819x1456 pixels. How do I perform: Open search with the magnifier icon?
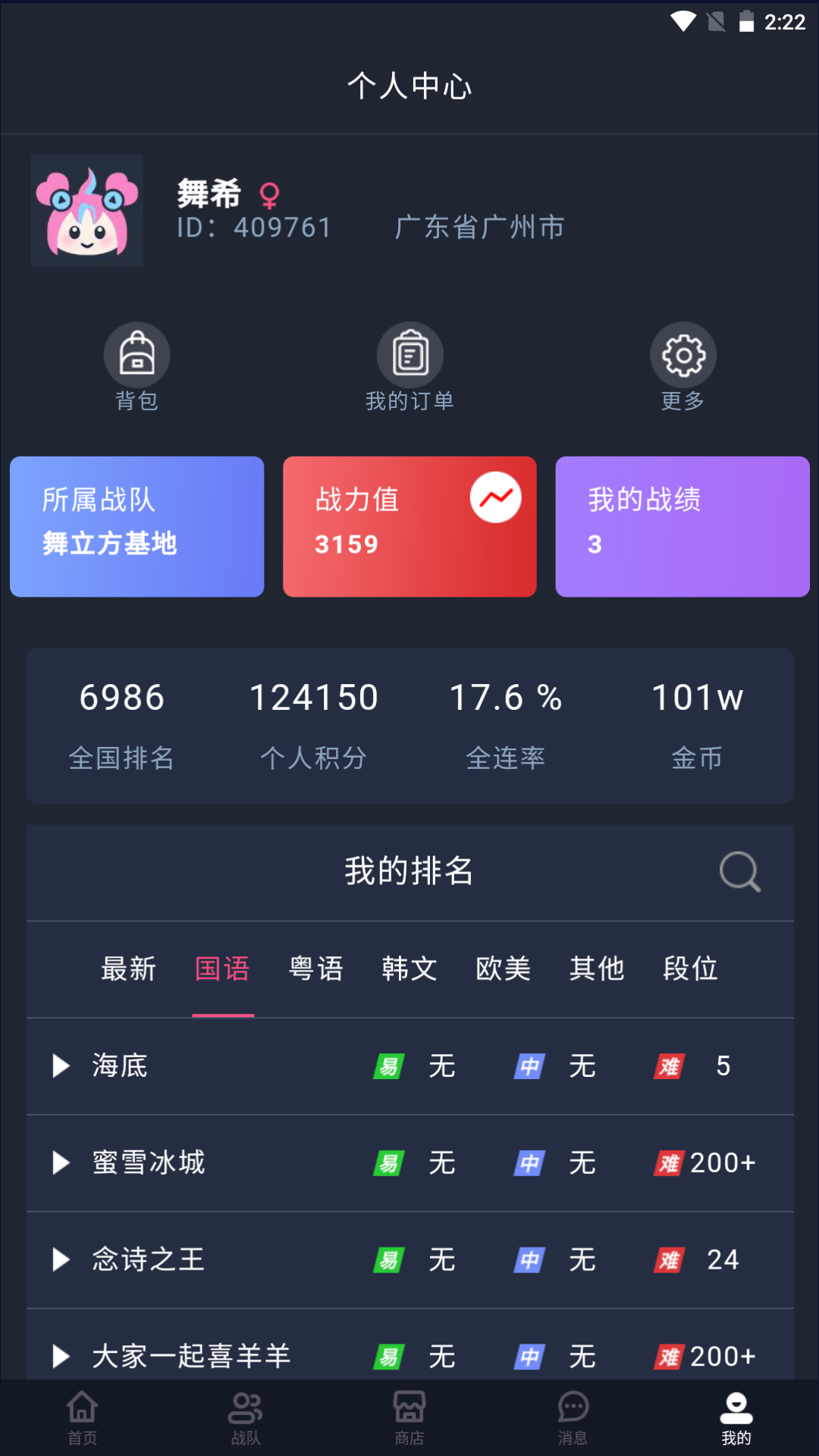tap(739, 871)
